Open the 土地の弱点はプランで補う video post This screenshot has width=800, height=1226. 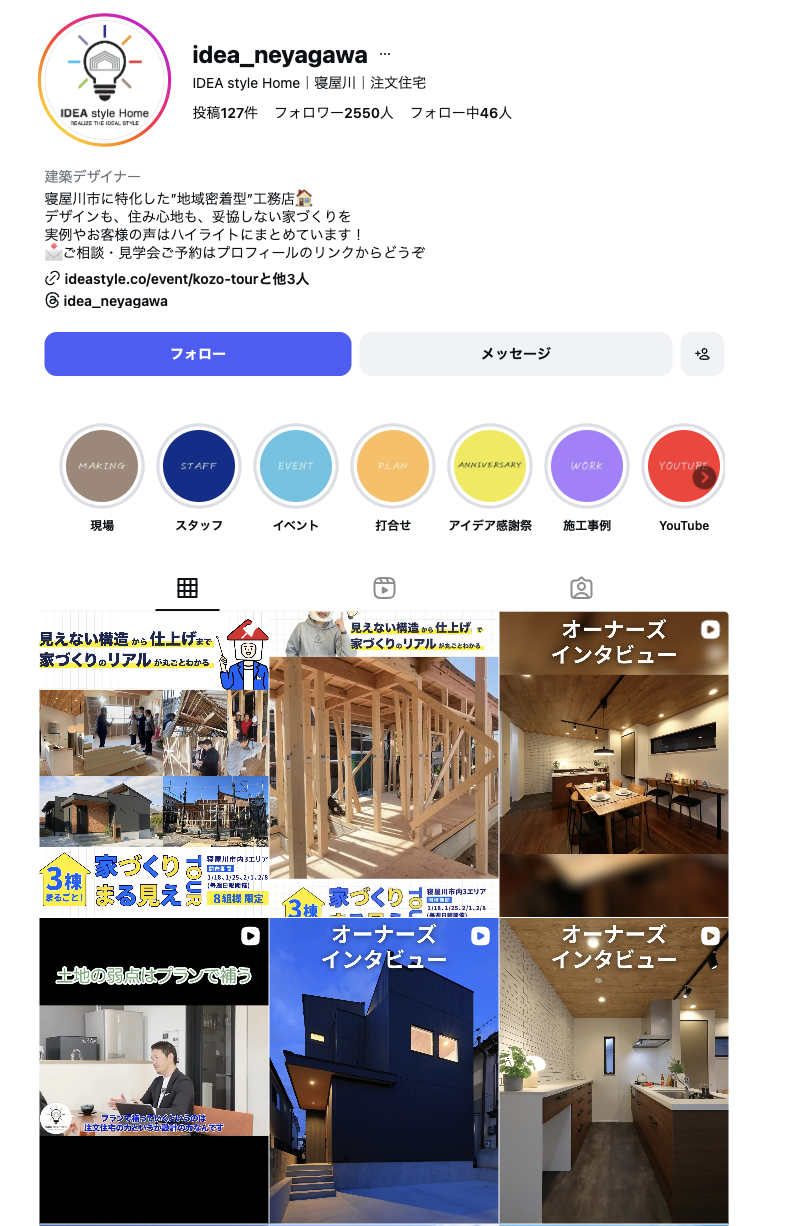click(154, 1070)
